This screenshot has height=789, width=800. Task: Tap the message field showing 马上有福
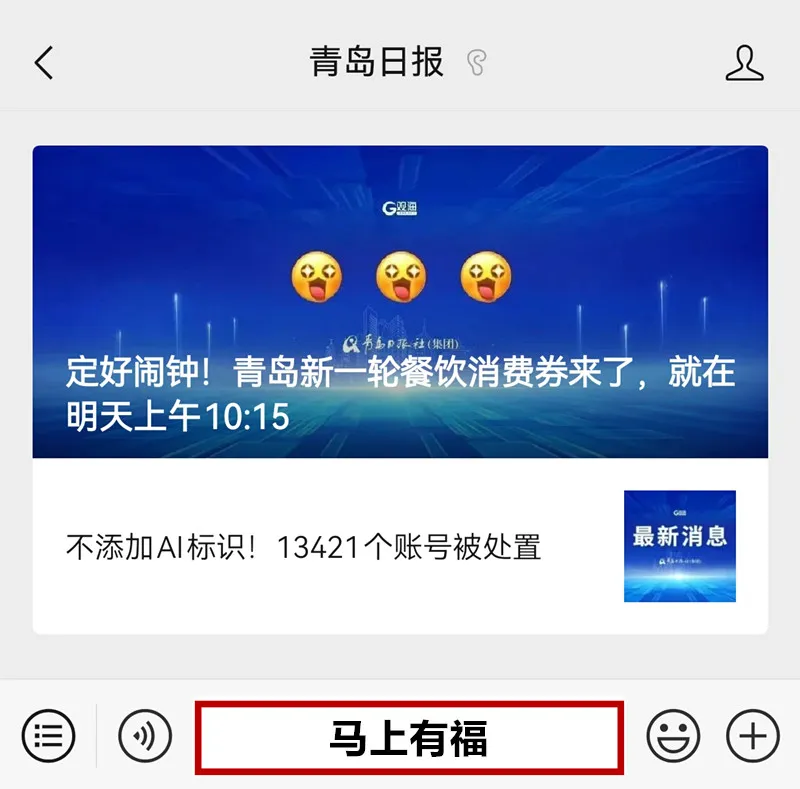pyautogui.click(x=409, y=738)
